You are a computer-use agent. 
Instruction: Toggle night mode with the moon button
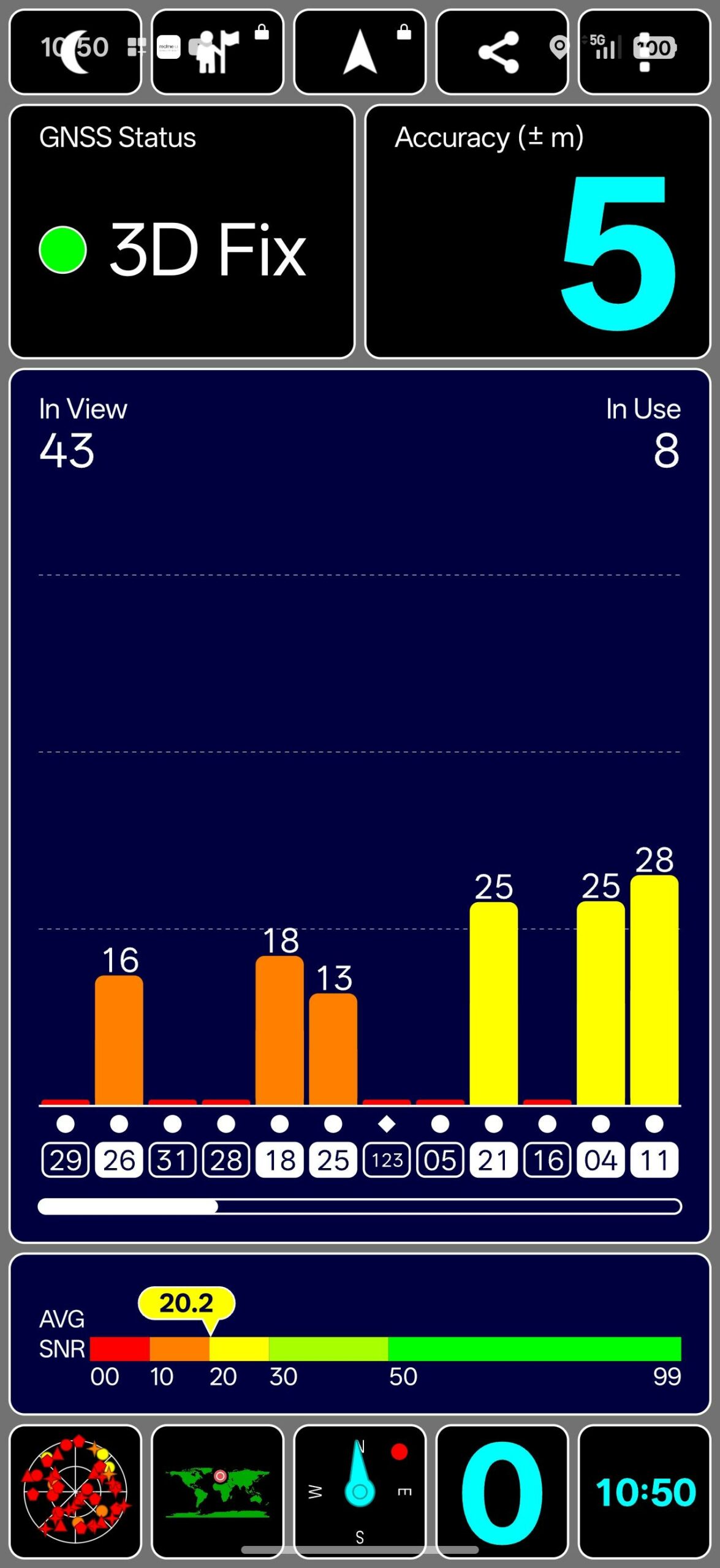(75, 52)
